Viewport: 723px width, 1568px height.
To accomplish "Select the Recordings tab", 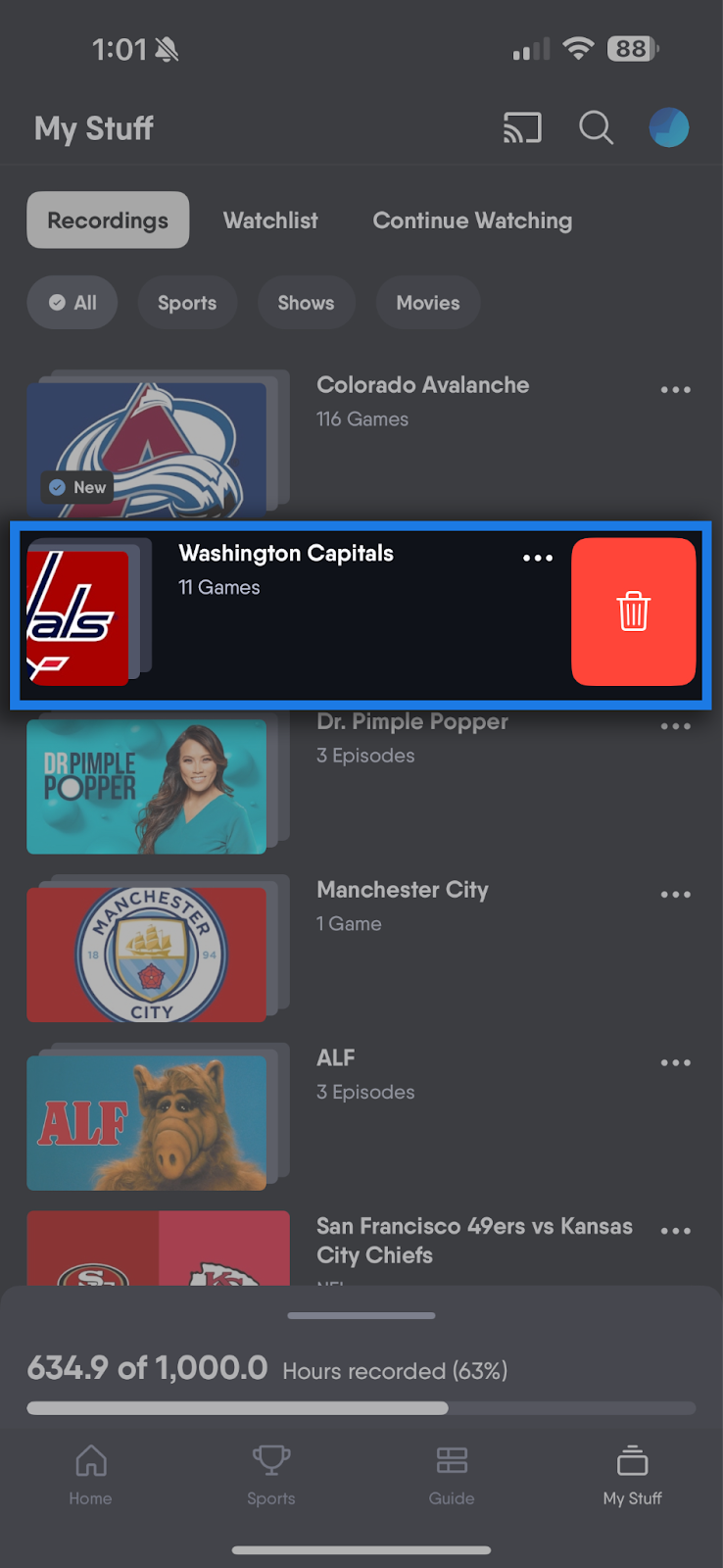I will [108, 220].
